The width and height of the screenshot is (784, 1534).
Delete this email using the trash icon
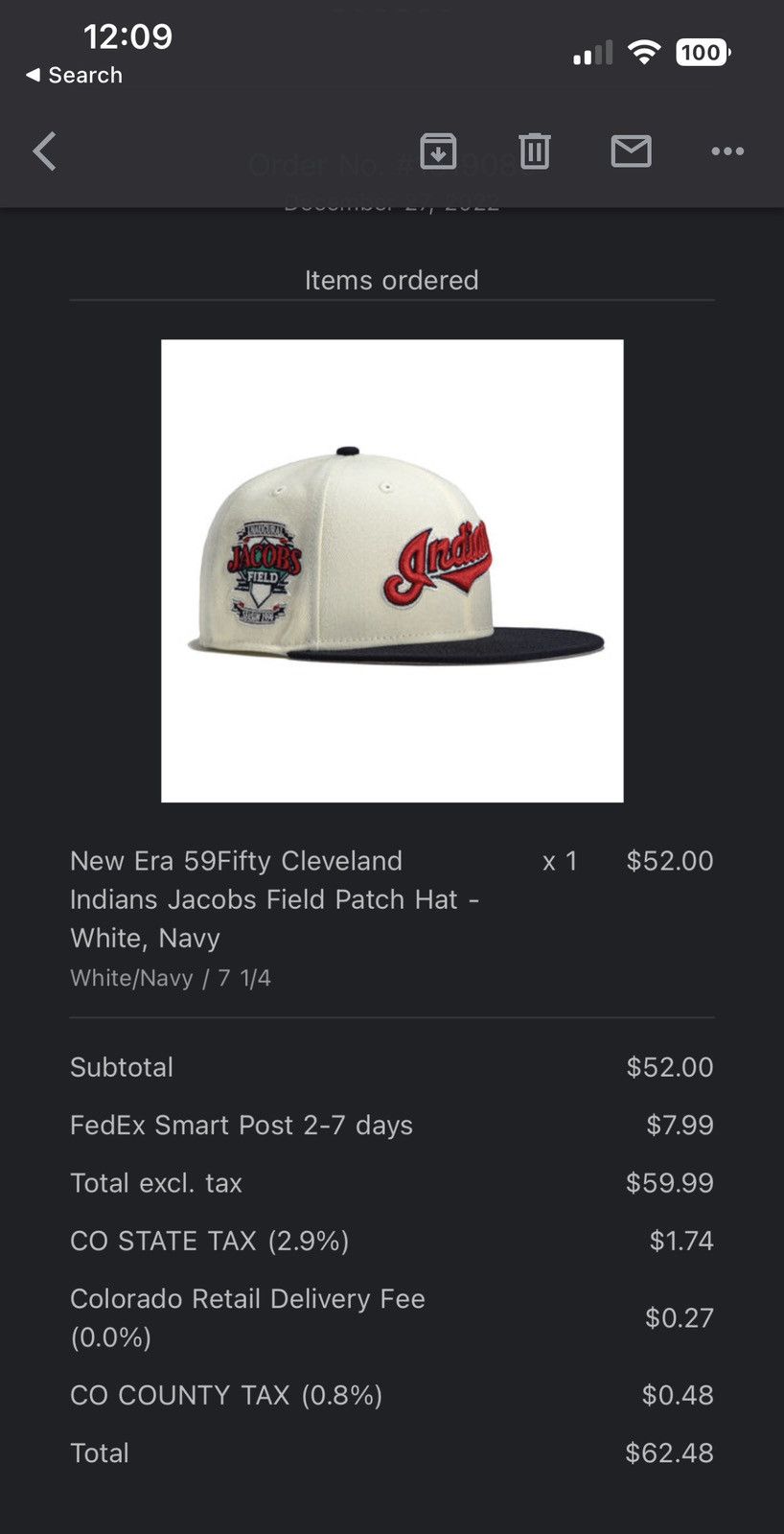pyautogui.click(x=534, y=151)
